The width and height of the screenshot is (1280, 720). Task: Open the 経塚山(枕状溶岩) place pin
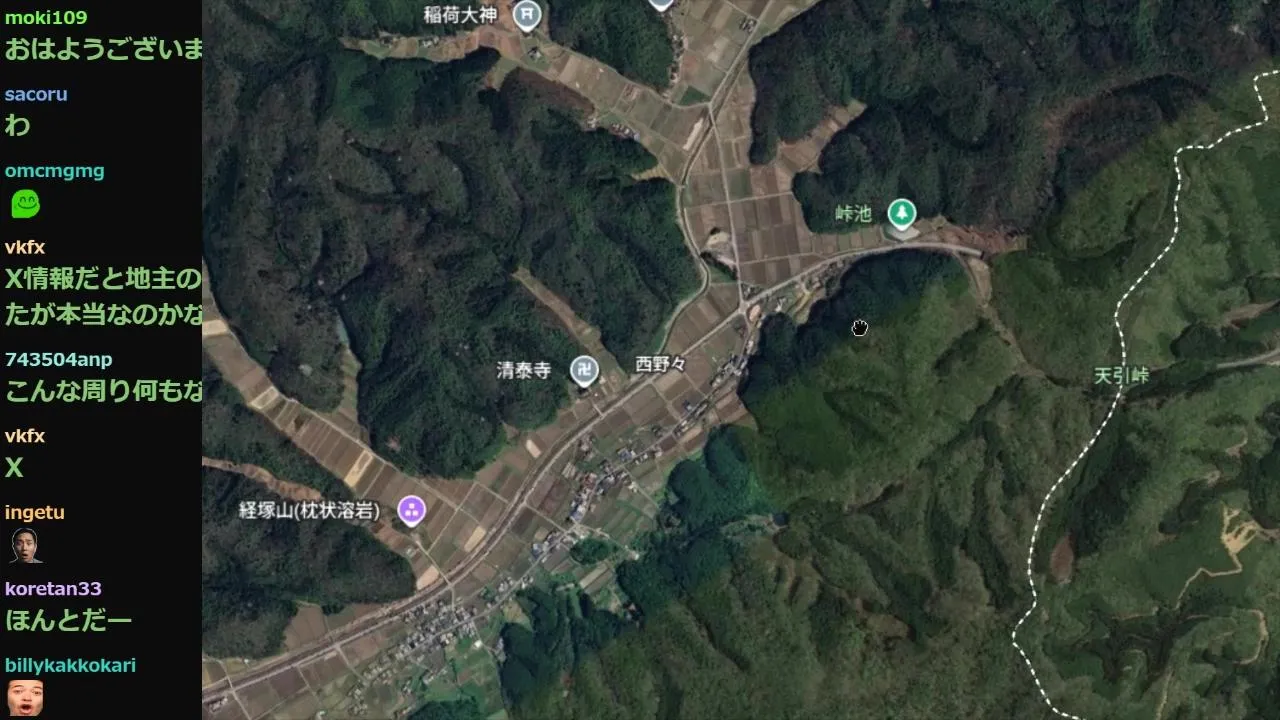click(411, 510)
